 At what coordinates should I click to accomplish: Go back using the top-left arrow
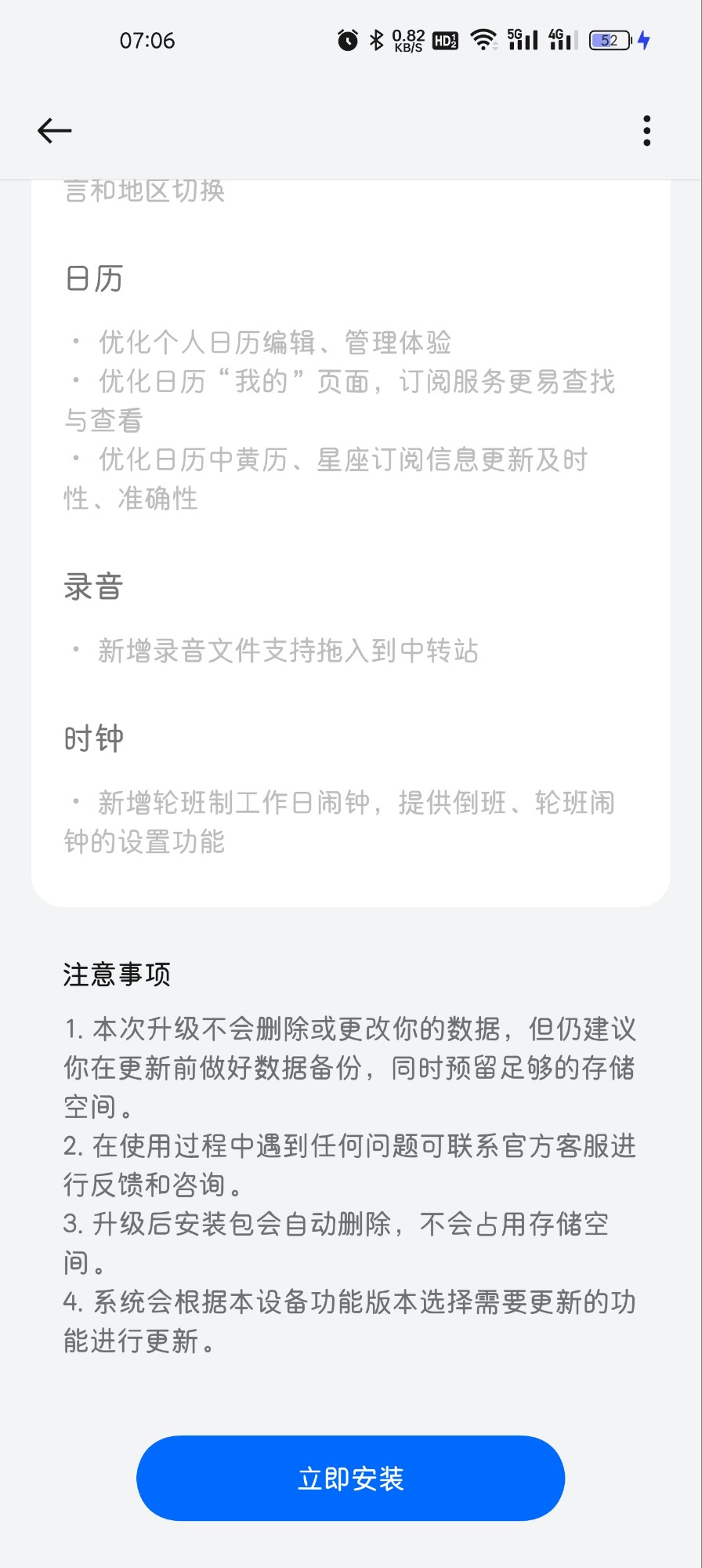[x=54, y=130]
